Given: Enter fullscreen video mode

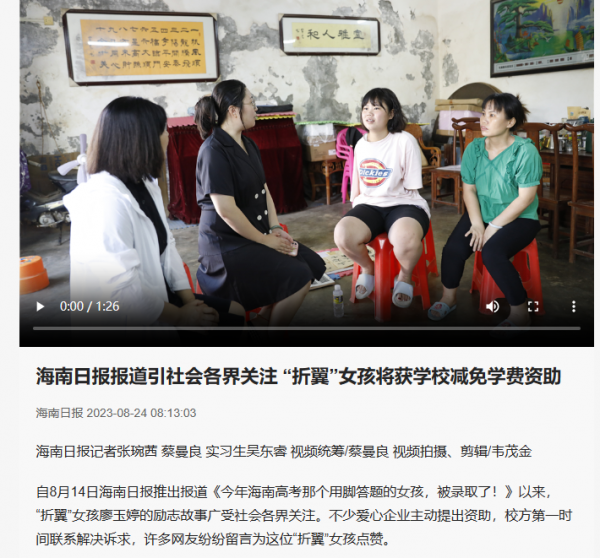Looking at the screenshot, I should 533,306.
